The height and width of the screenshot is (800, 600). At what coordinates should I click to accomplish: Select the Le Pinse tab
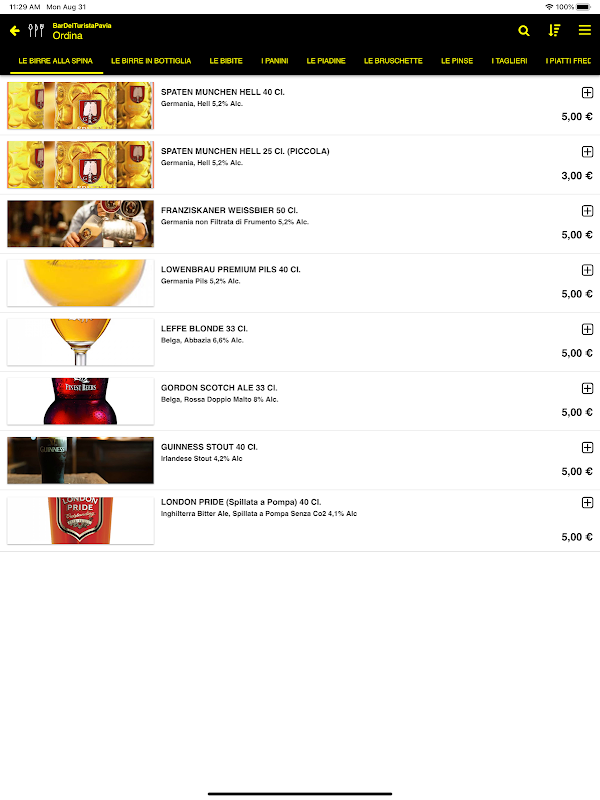(x=457, y=61)
